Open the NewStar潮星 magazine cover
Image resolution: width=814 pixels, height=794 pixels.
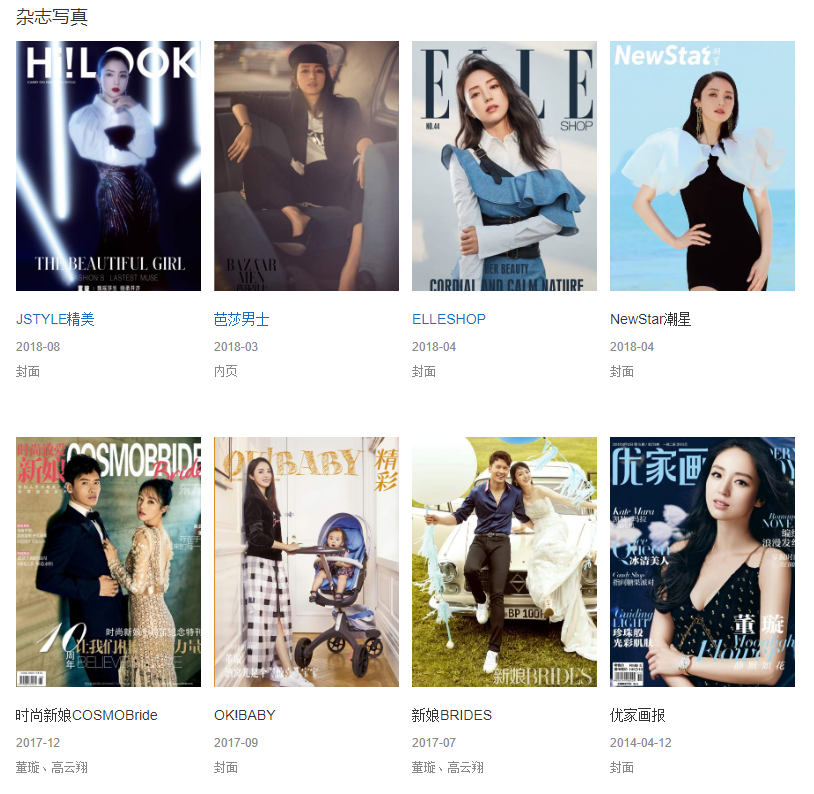pyautogui.click(x=702, y=166)
